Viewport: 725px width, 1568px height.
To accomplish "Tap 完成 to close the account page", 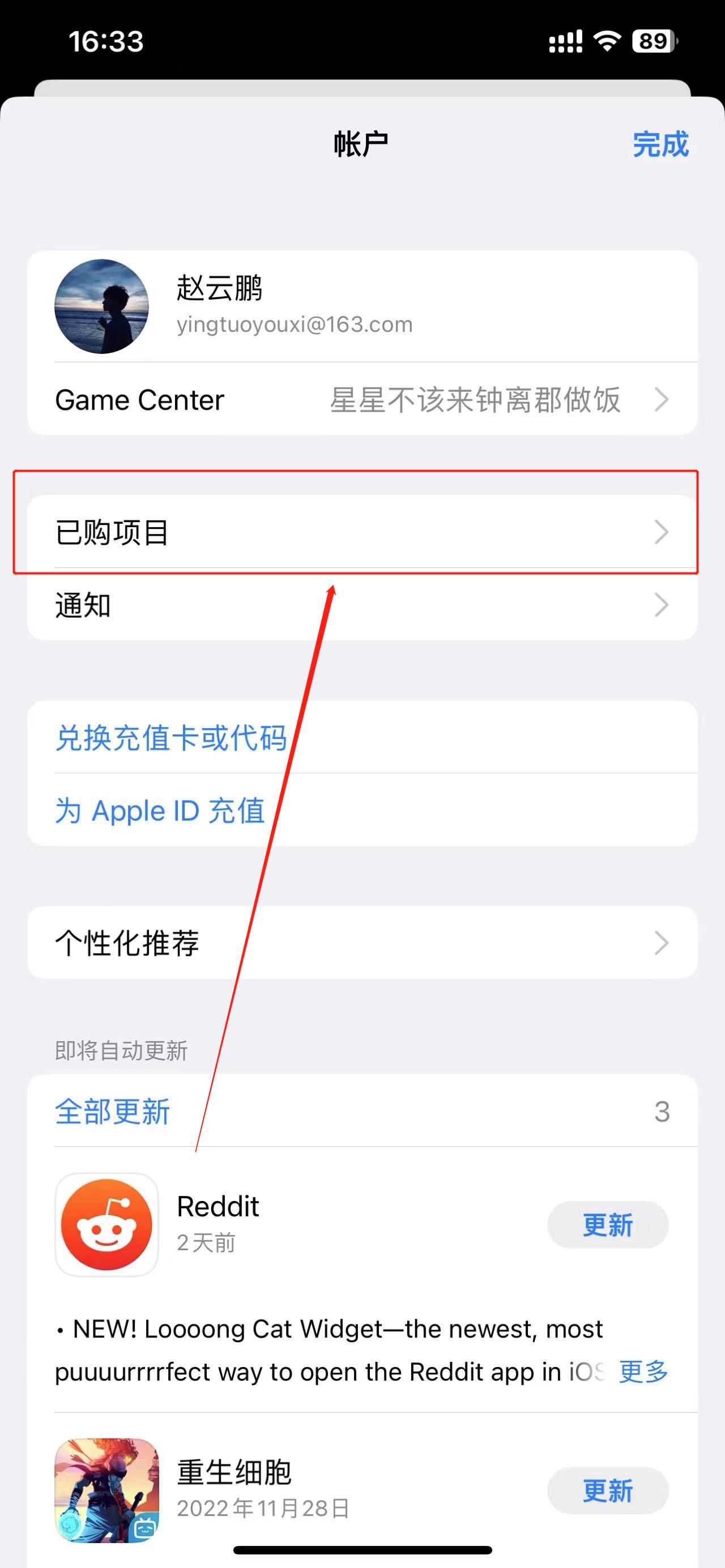I will 660,145.
